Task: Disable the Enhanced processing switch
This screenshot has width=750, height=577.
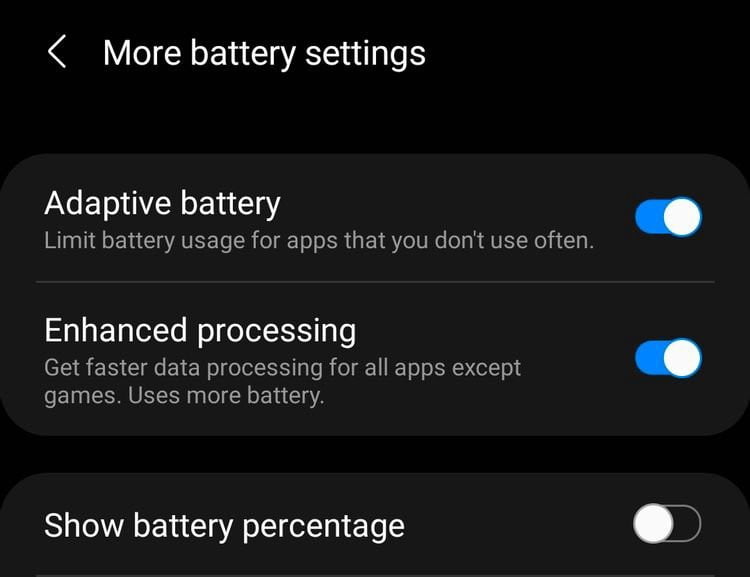Action: click(x=668, y=358)
